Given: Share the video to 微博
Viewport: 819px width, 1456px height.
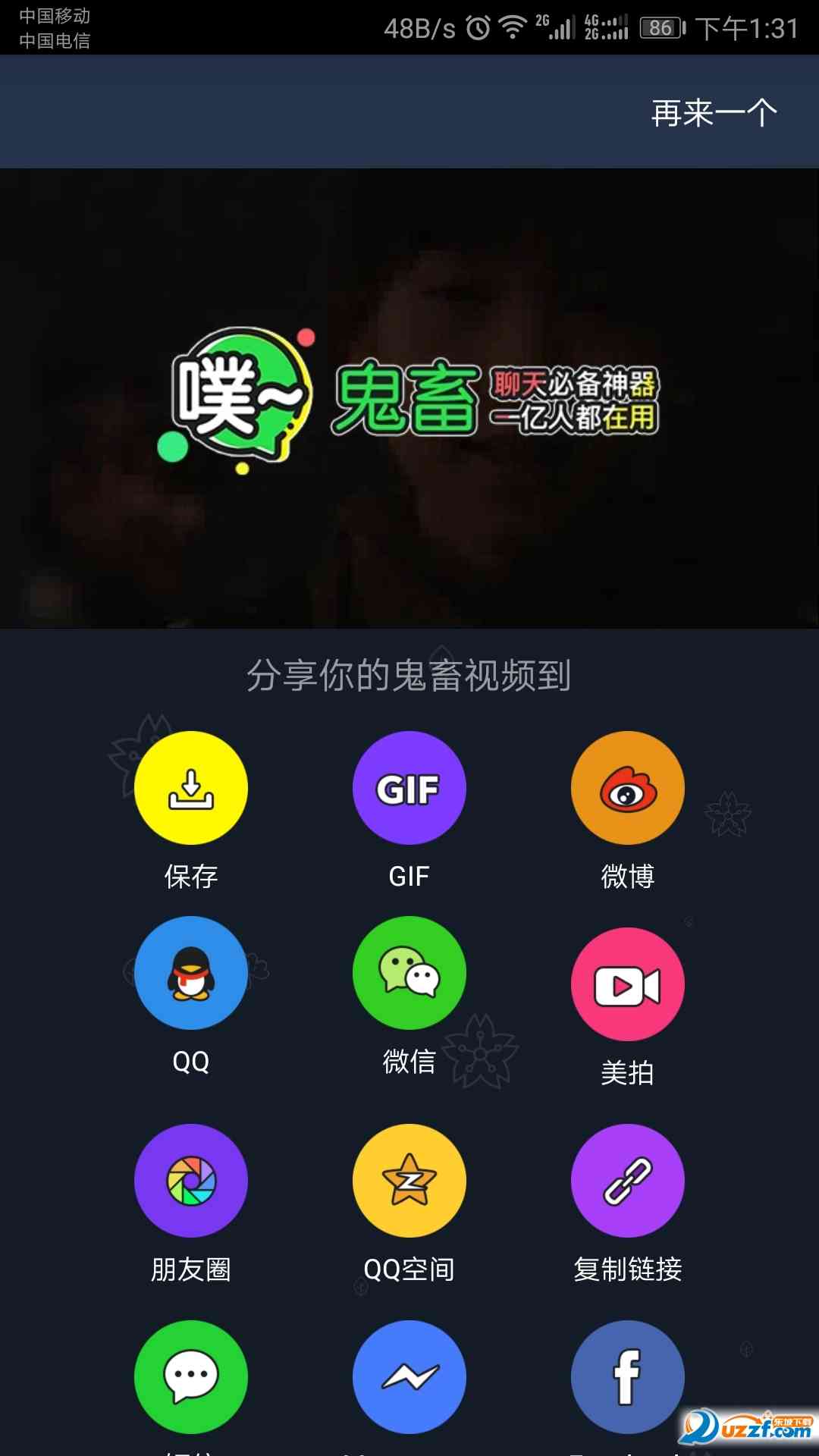Looking at the screenshot, I should click(x=627, y=789).
